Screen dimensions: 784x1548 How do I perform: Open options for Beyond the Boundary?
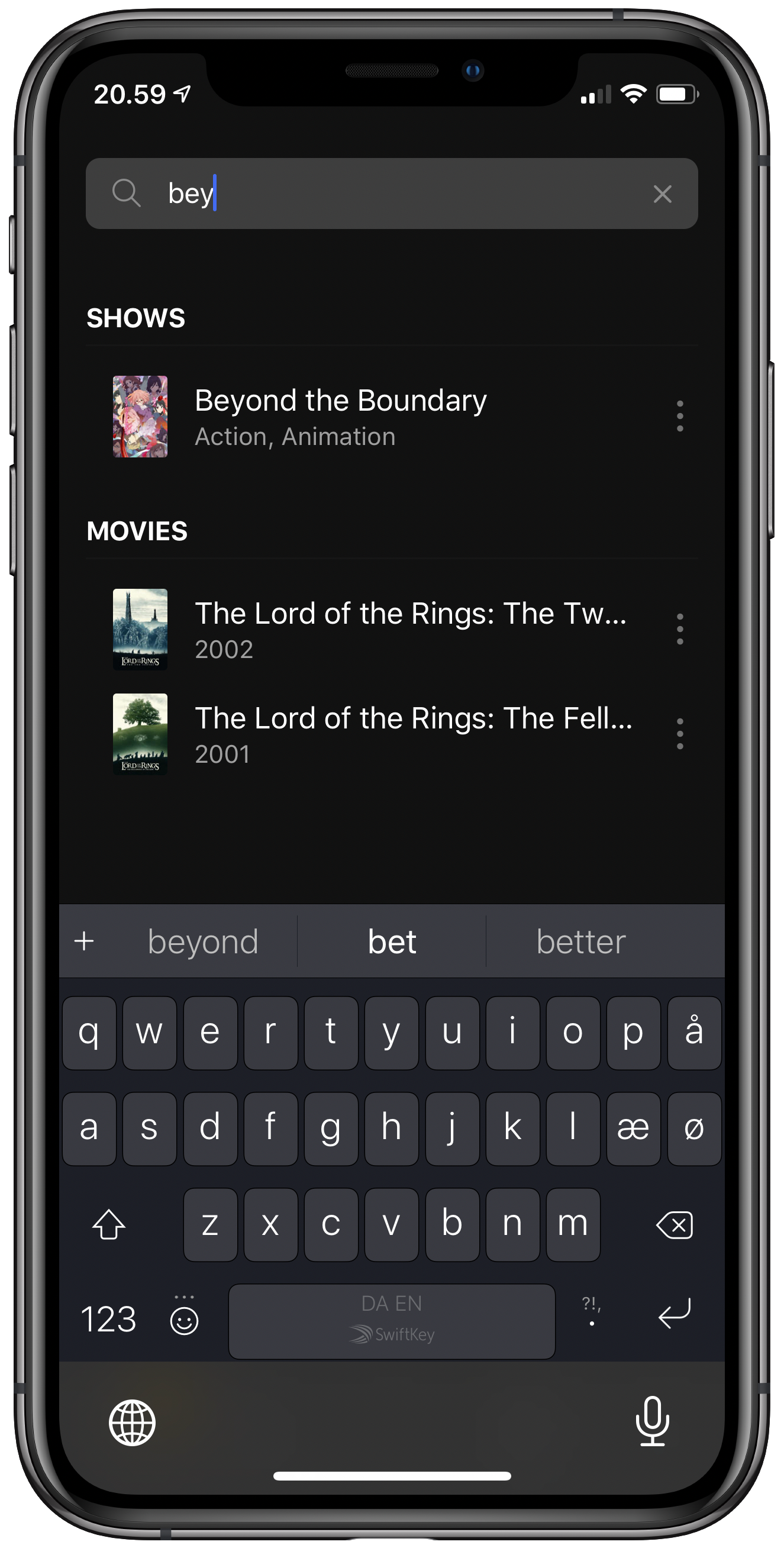point(679,416)
